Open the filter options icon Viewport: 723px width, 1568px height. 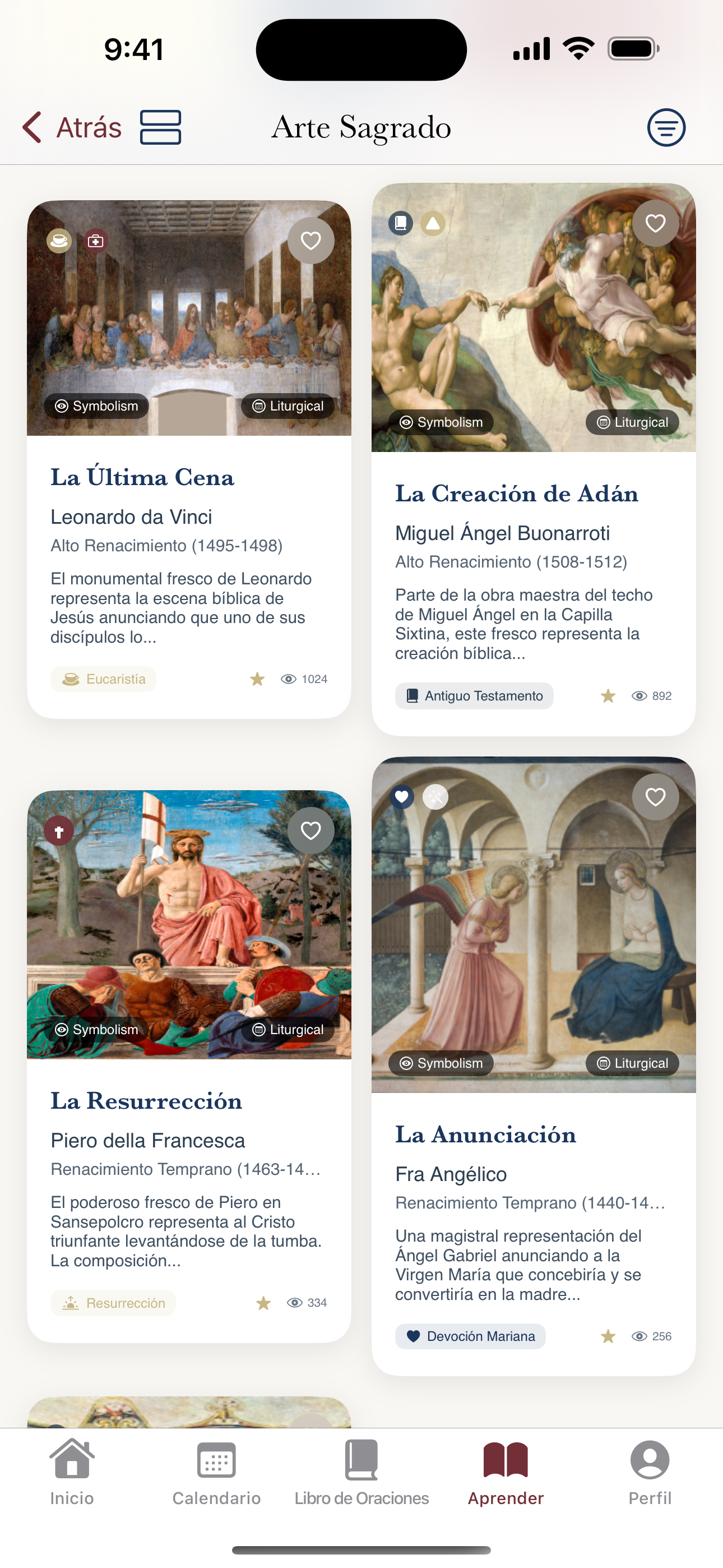tap(668, 127)
